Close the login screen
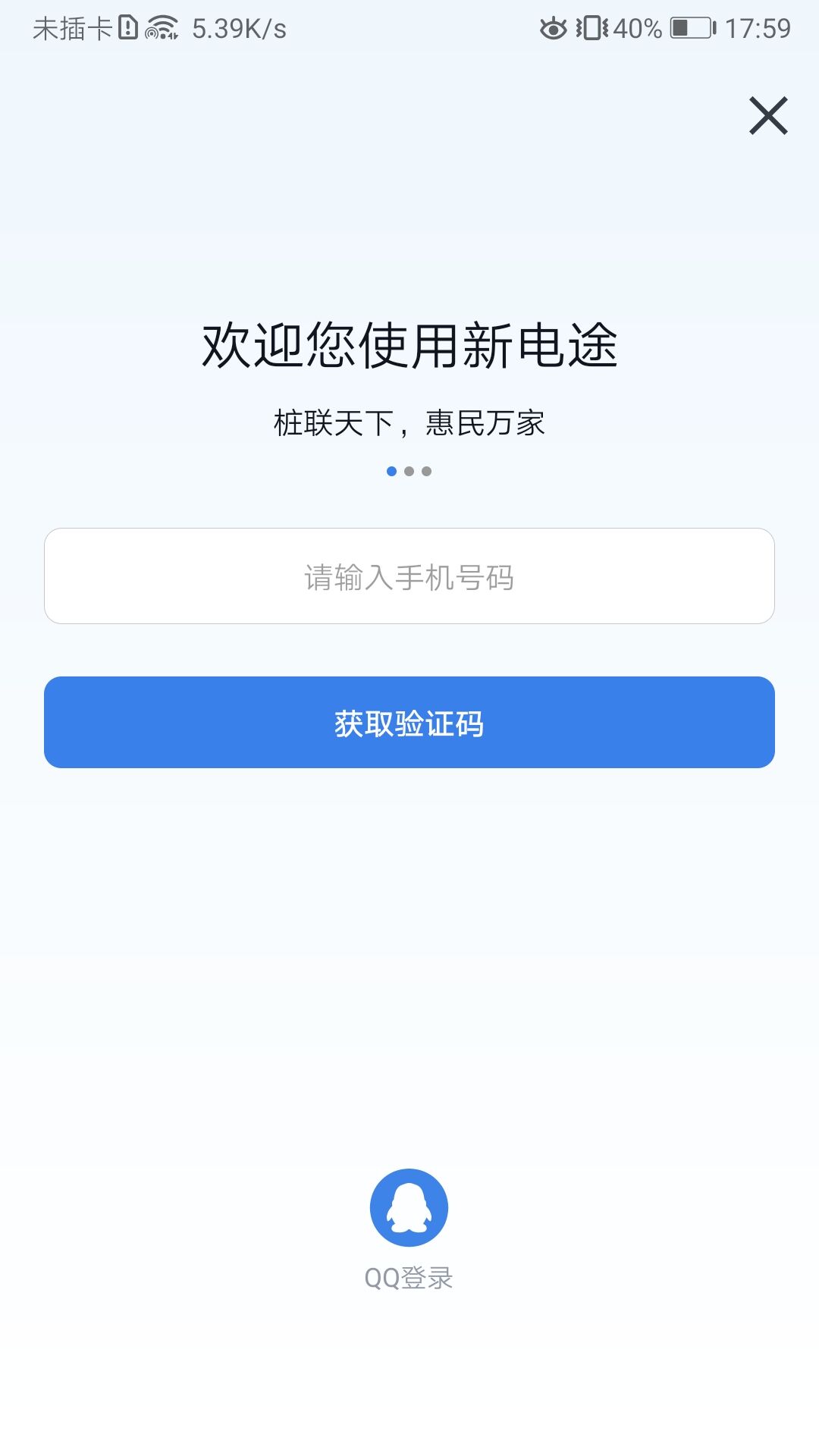Image resolution: width=819 pixels, height=1456 pixels. pos(768,116)
